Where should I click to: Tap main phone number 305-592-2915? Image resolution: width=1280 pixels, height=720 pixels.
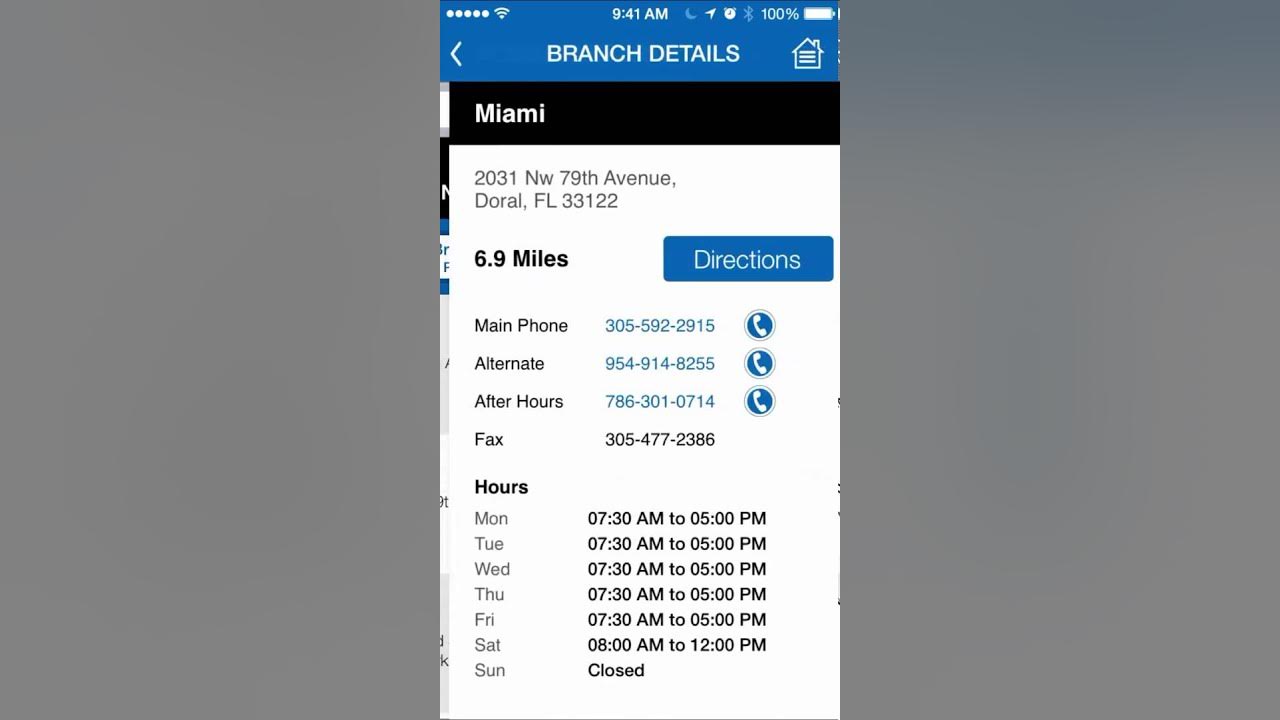(x=659, y=325)
